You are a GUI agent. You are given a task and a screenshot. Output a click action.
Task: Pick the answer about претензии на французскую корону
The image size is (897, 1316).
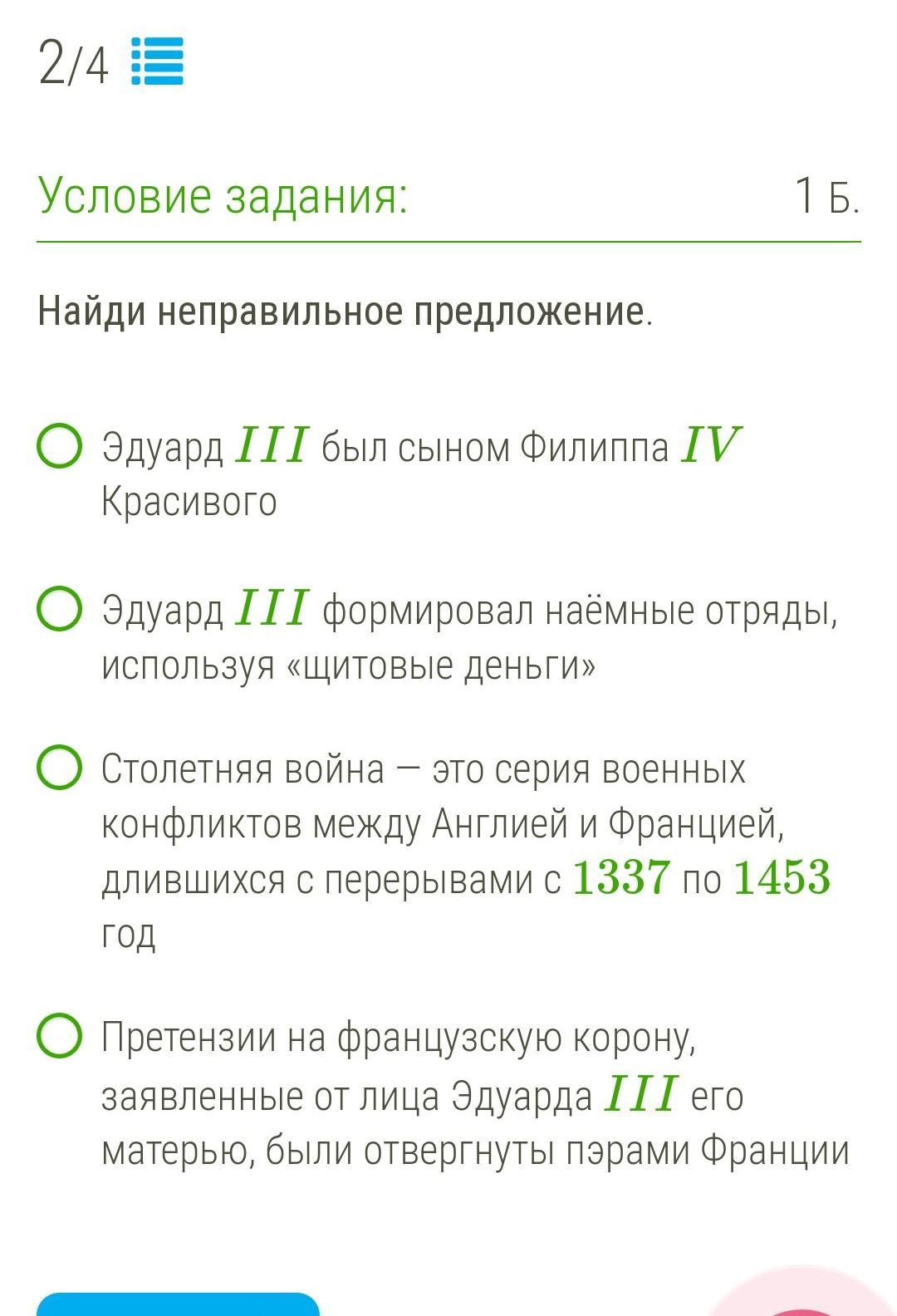coord(60,1036)
